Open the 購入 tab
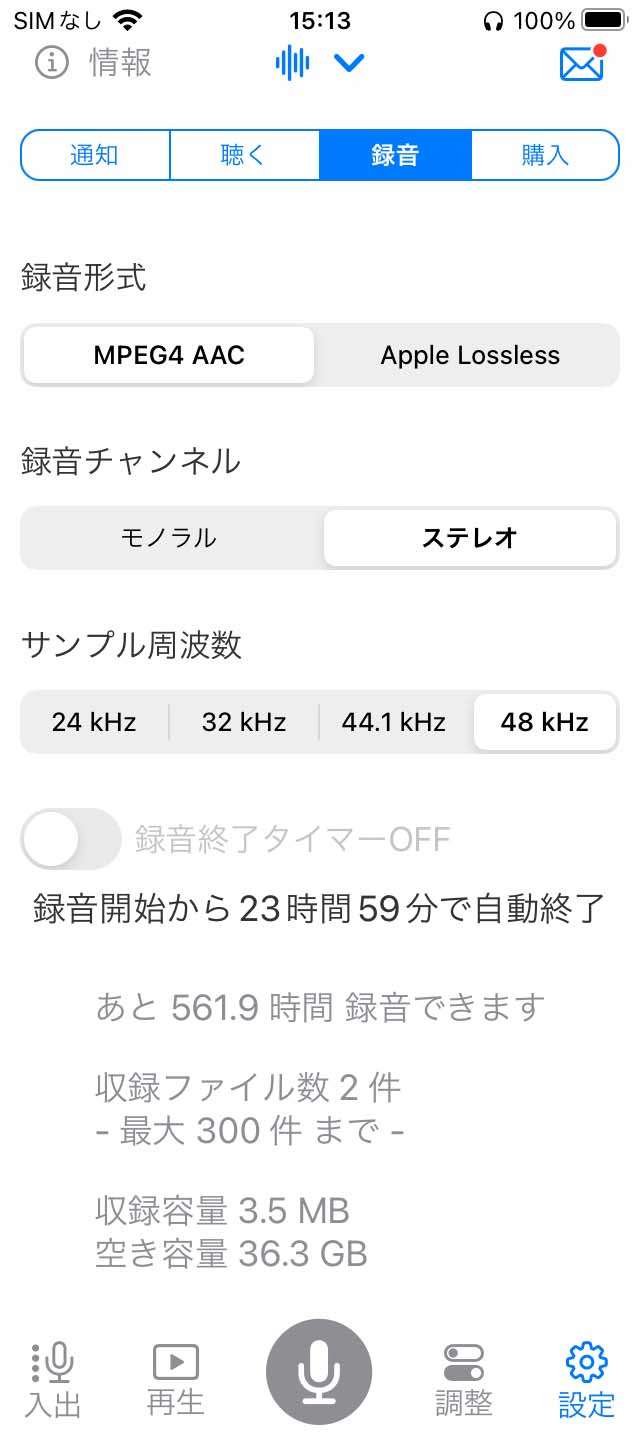The height and width of the screenshot is (1435, 640). pyautogui.click(x=545, y=155)
